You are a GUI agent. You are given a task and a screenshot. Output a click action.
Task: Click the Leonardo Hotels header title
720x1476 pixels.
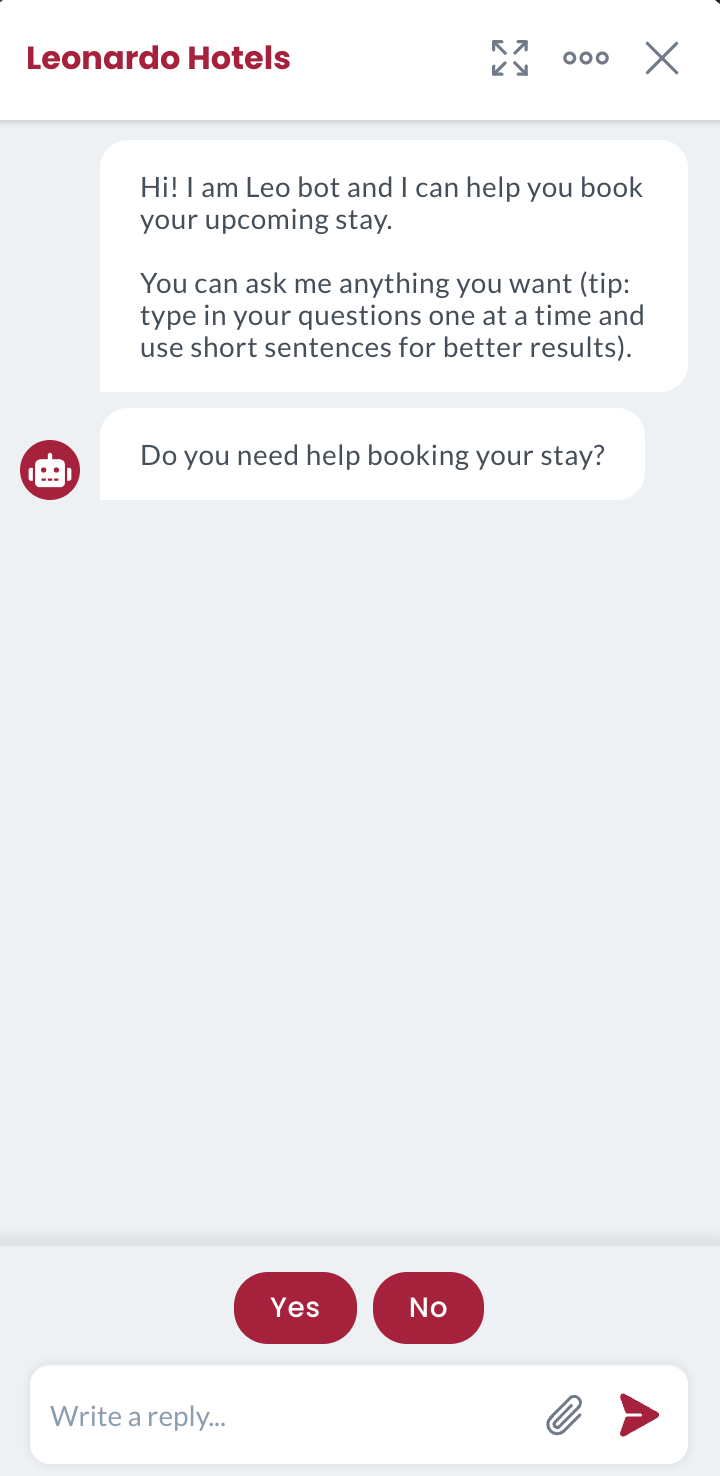(x=158, y=58)
